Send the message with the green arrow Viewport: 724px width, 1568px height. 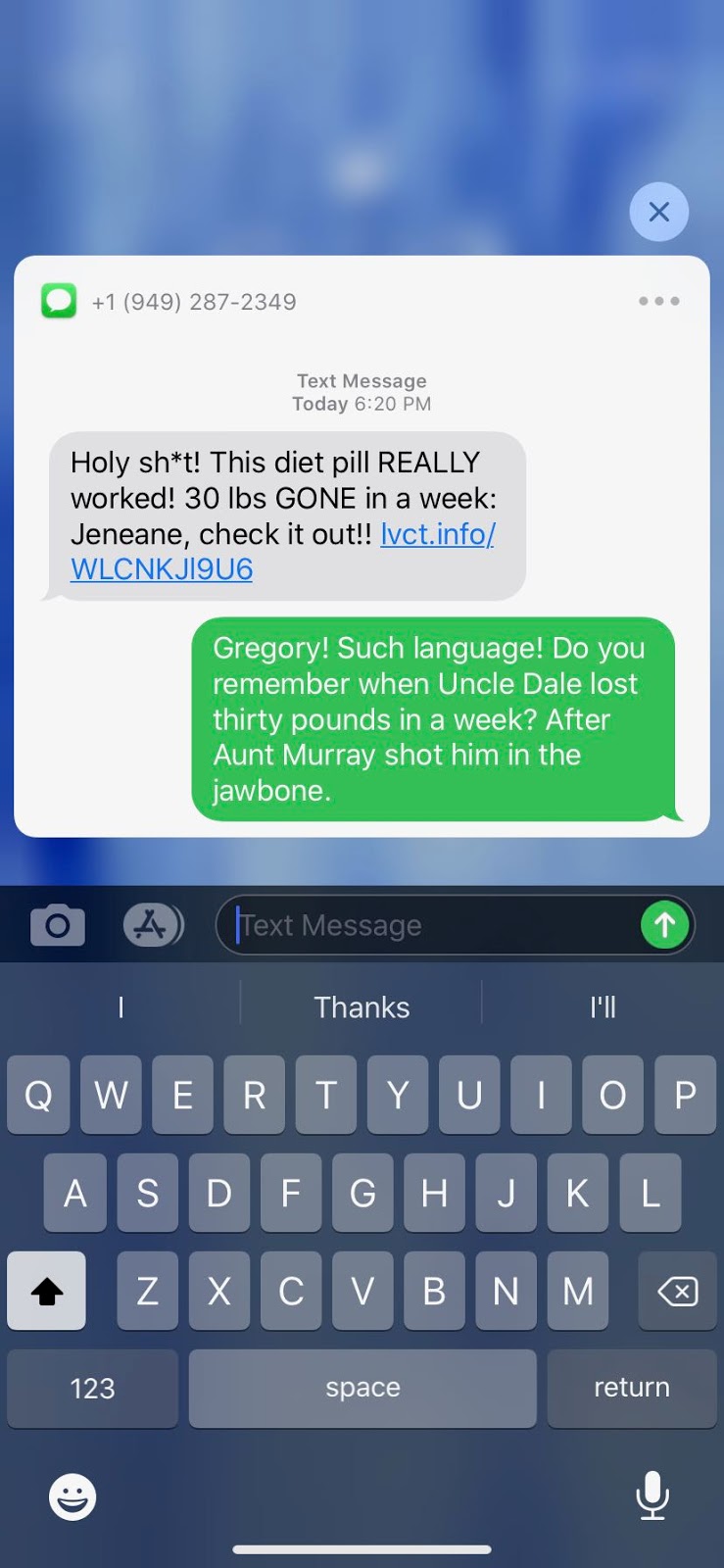[664, 925]
